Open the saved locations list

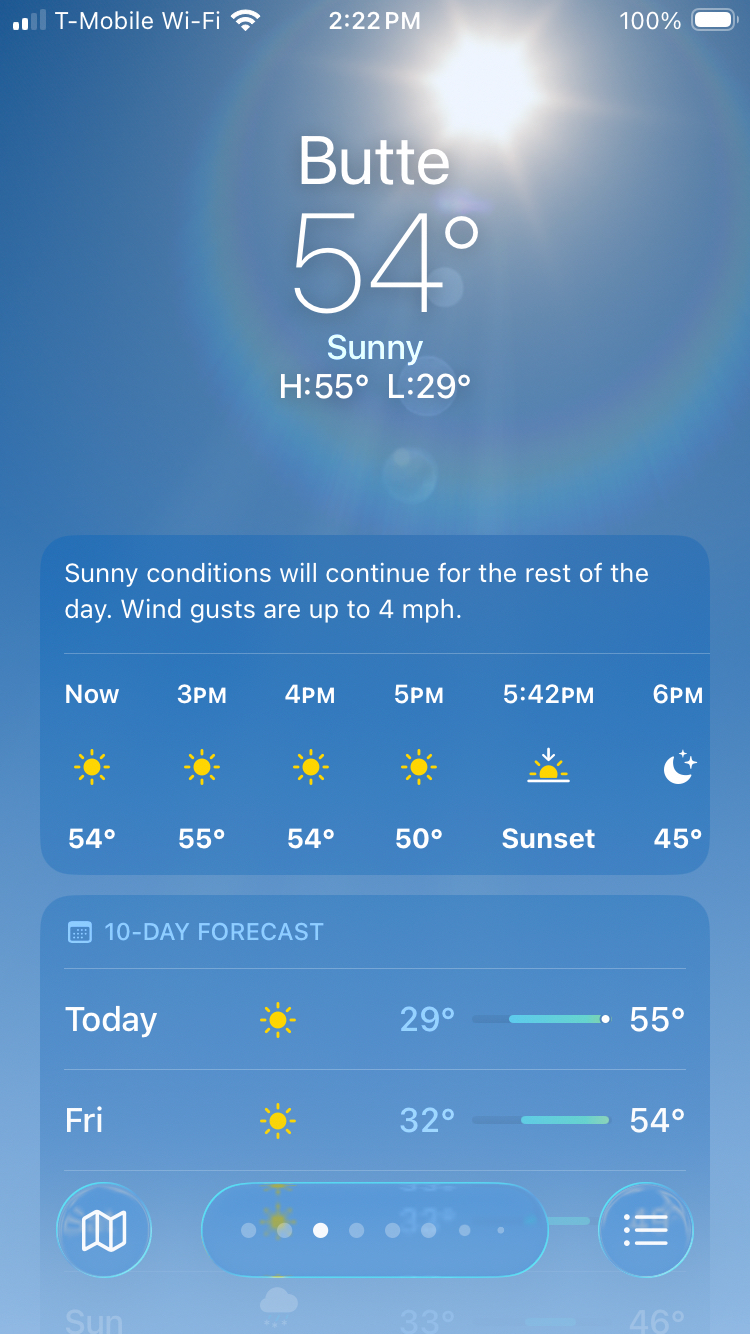pyautogui.click(x=646, y=1230)
